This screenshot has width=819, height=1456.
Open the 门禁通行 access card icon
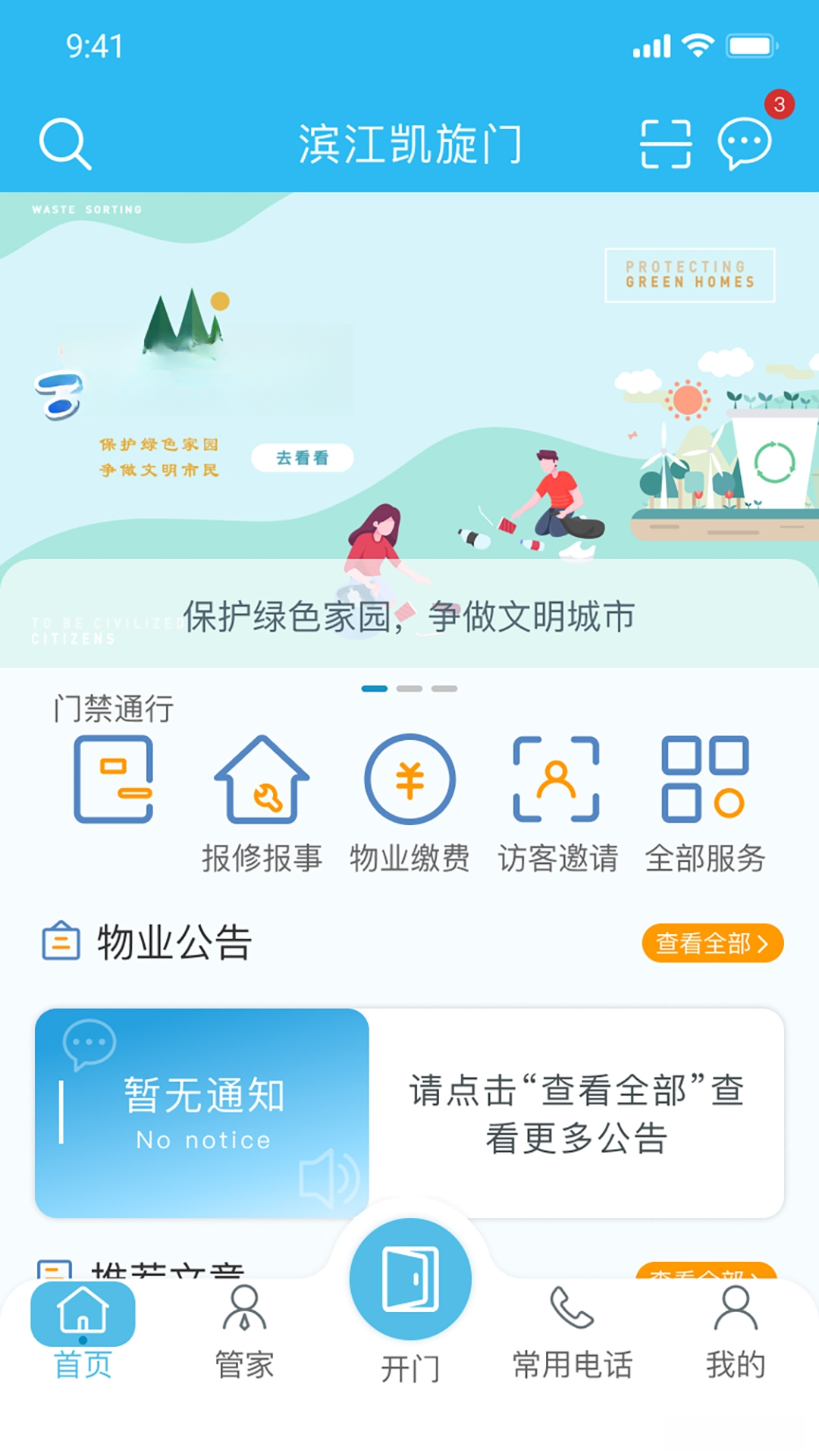click(114, 780)
